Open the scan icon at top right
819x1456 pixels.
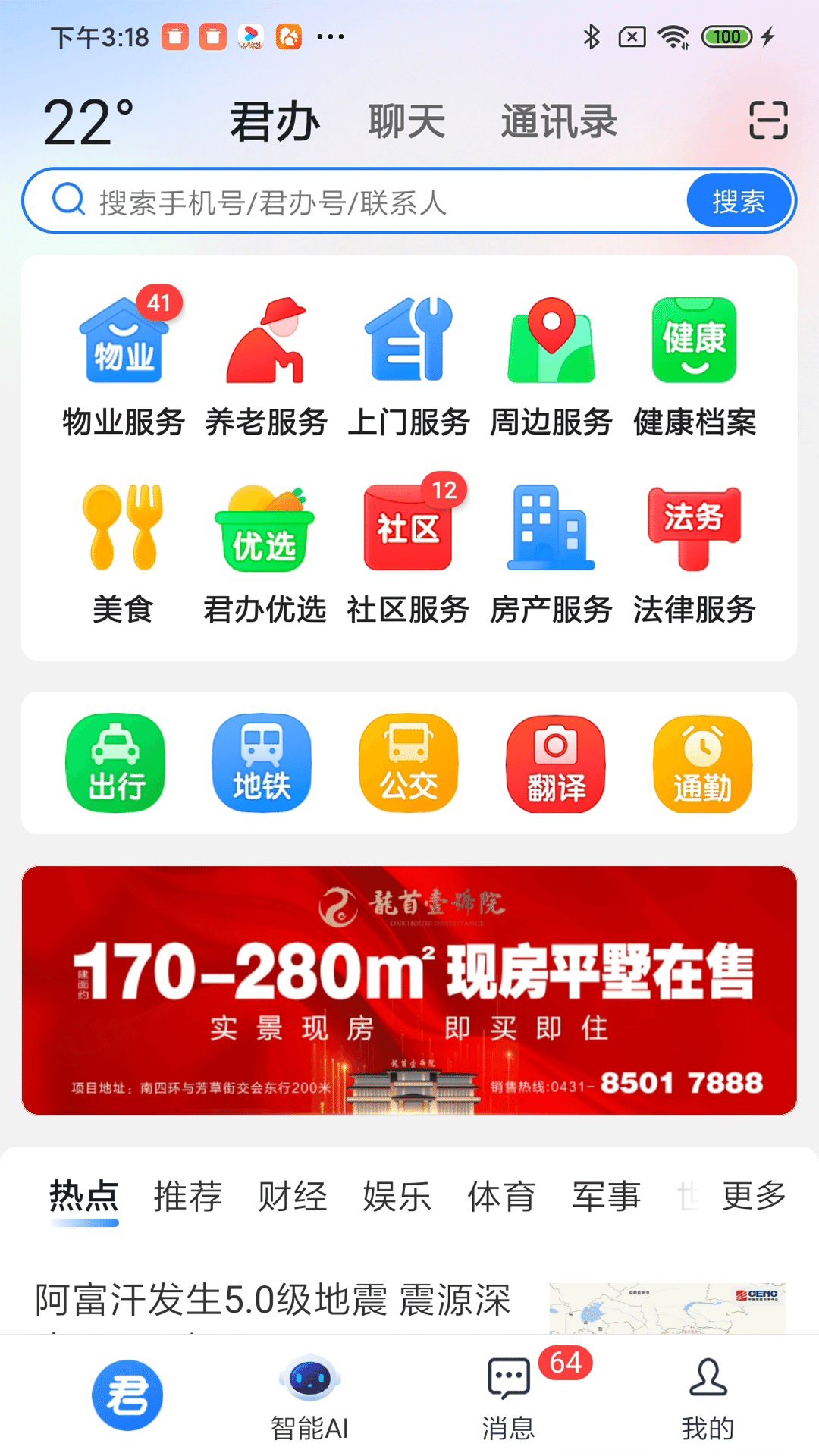point(768,121)
